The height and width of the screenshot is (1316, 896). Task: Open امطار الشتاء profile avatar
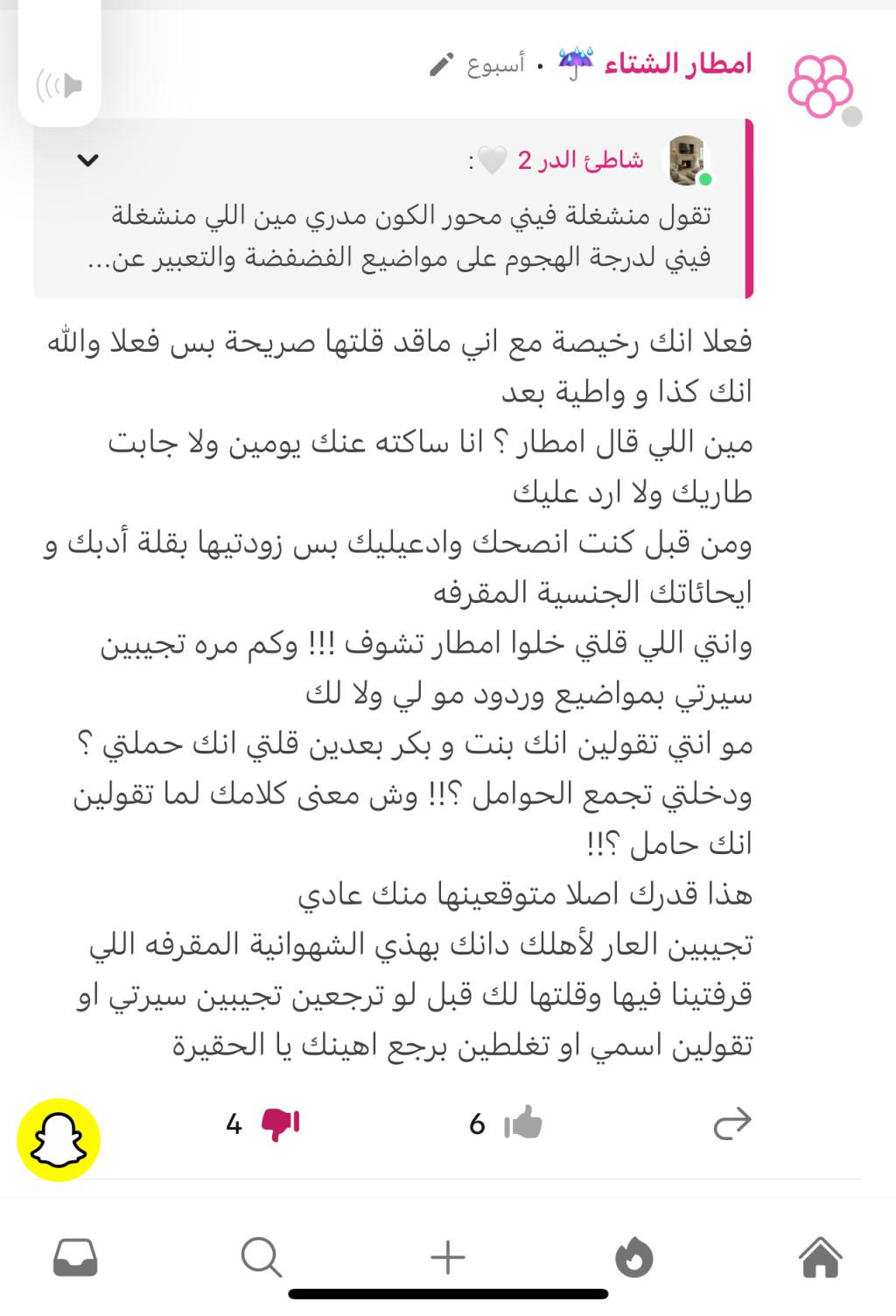coord(820,86)
